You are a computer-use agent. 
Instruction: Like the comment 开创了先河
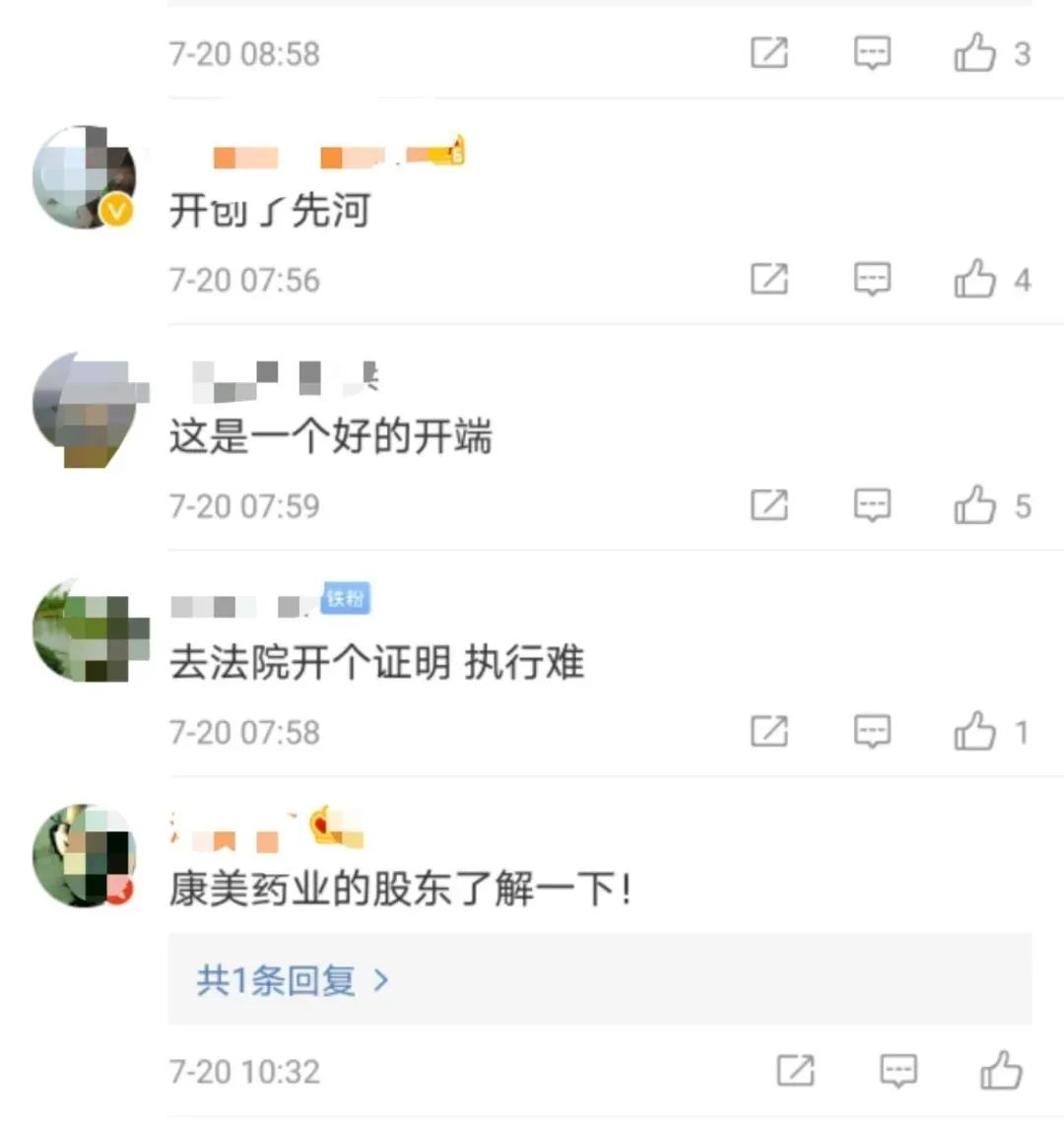pos(974,280)
